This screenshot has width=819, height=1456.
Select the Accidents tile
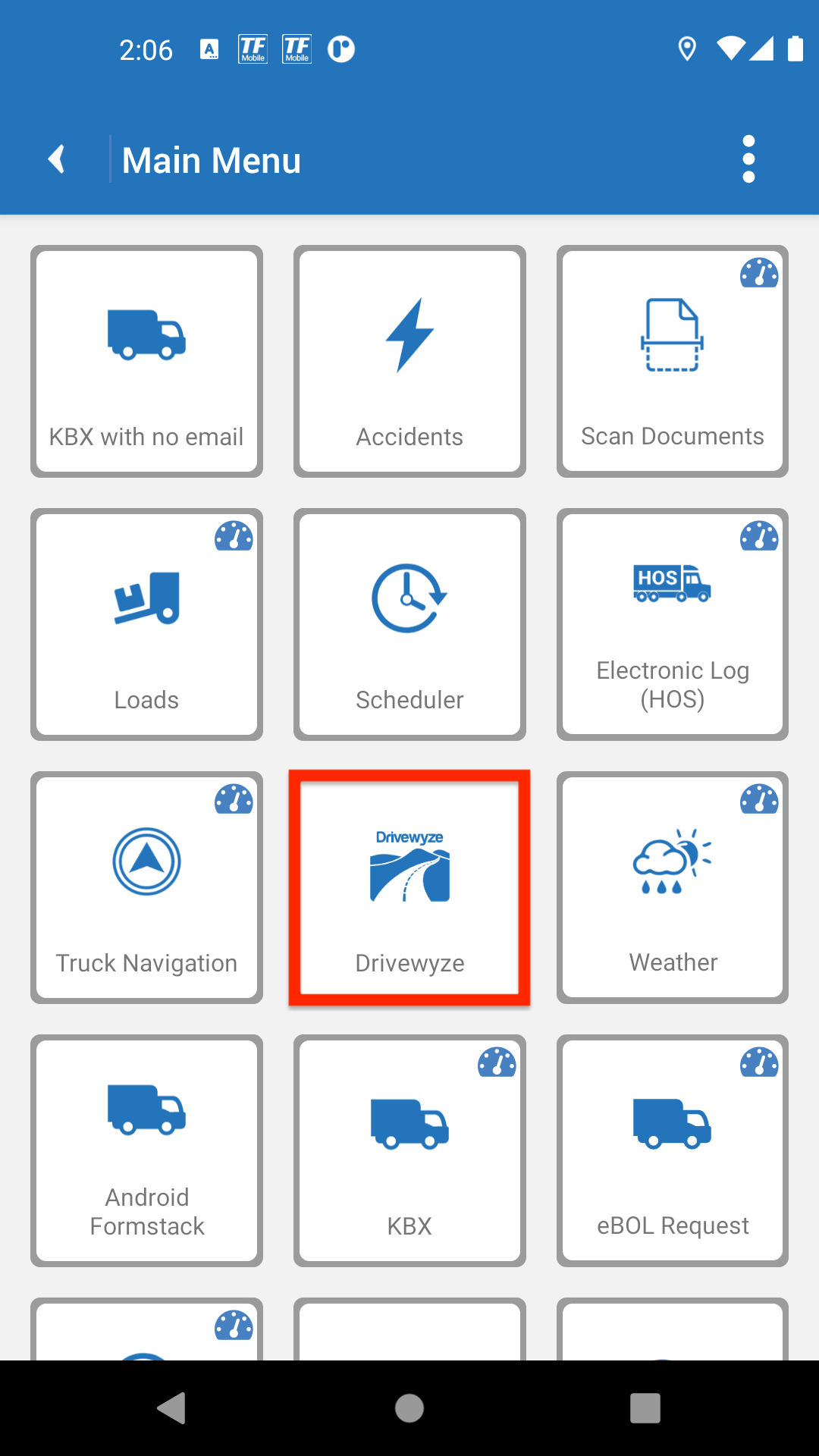click(x=409, y=361)
